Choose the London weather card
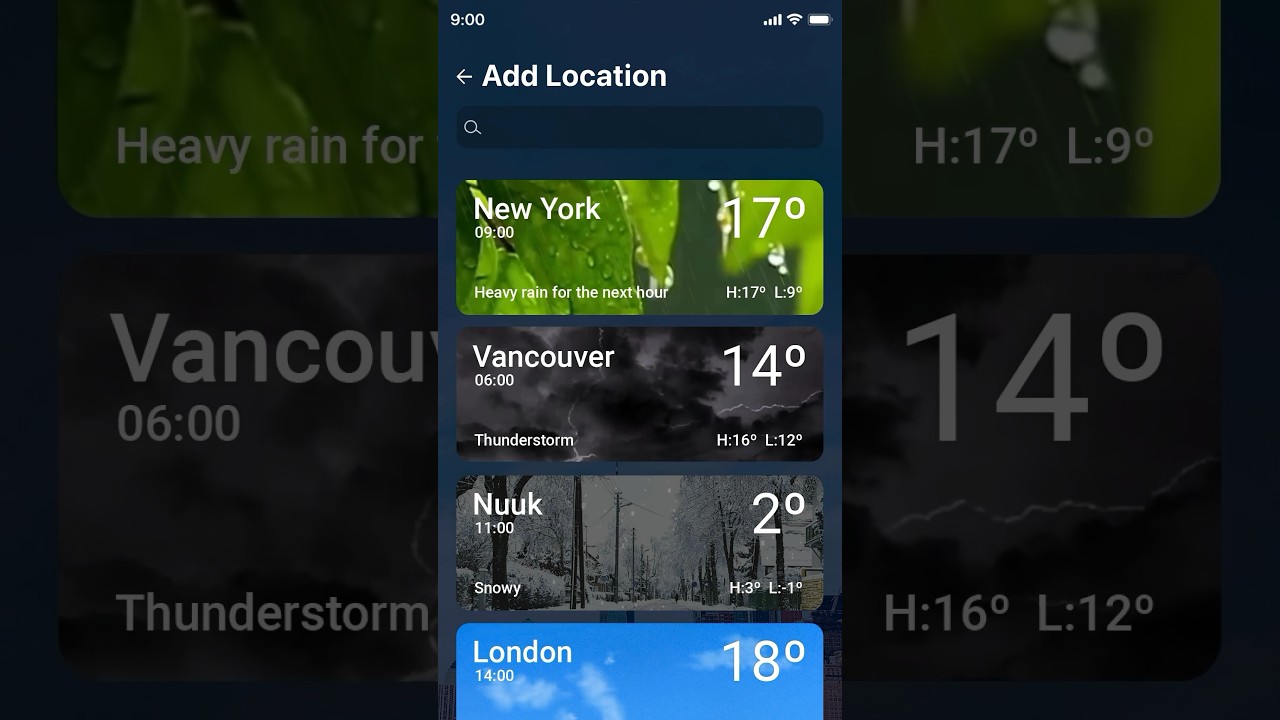Image resolution: width=1280 pixels, height=720 pixels. tap(640, 670)
